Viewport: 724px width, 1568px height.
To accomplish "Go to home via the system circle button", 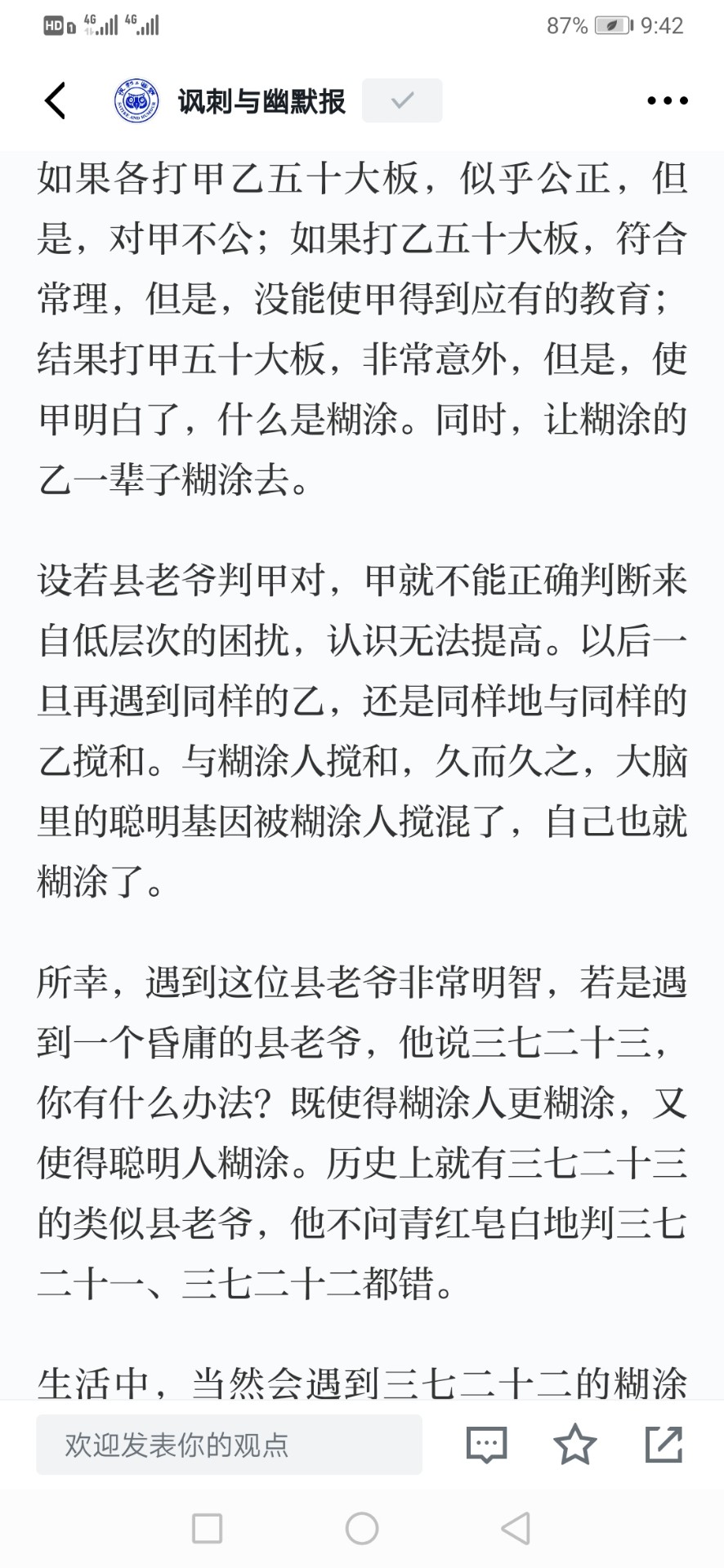I will 362,1528.
